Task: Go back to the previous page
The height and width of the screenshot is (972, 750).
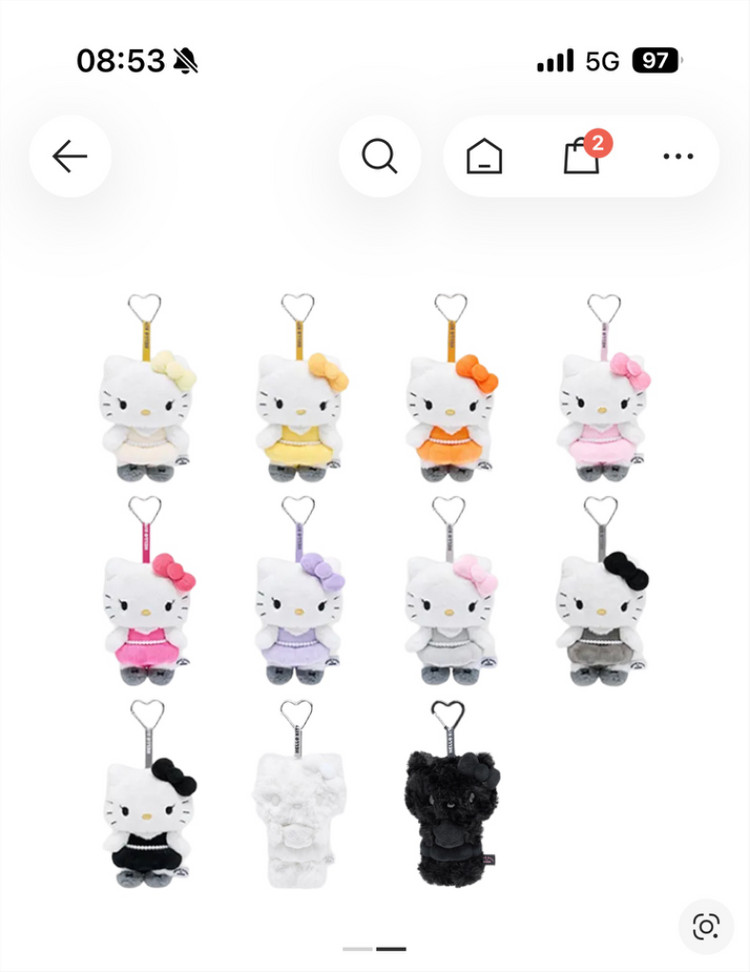Action: pos(70,156)
